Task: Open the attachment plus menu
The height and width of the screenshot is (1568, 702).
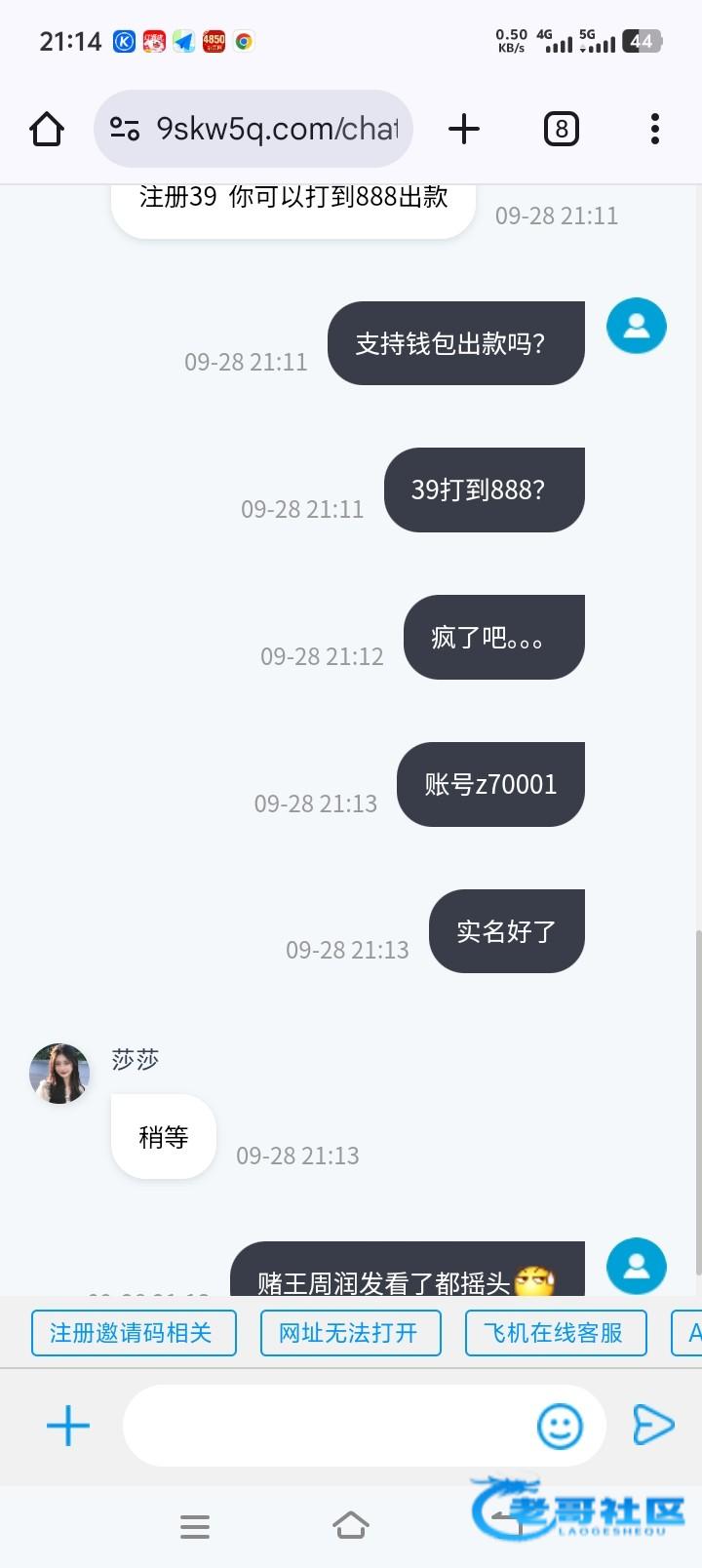Action: (x=68, y=1427)
